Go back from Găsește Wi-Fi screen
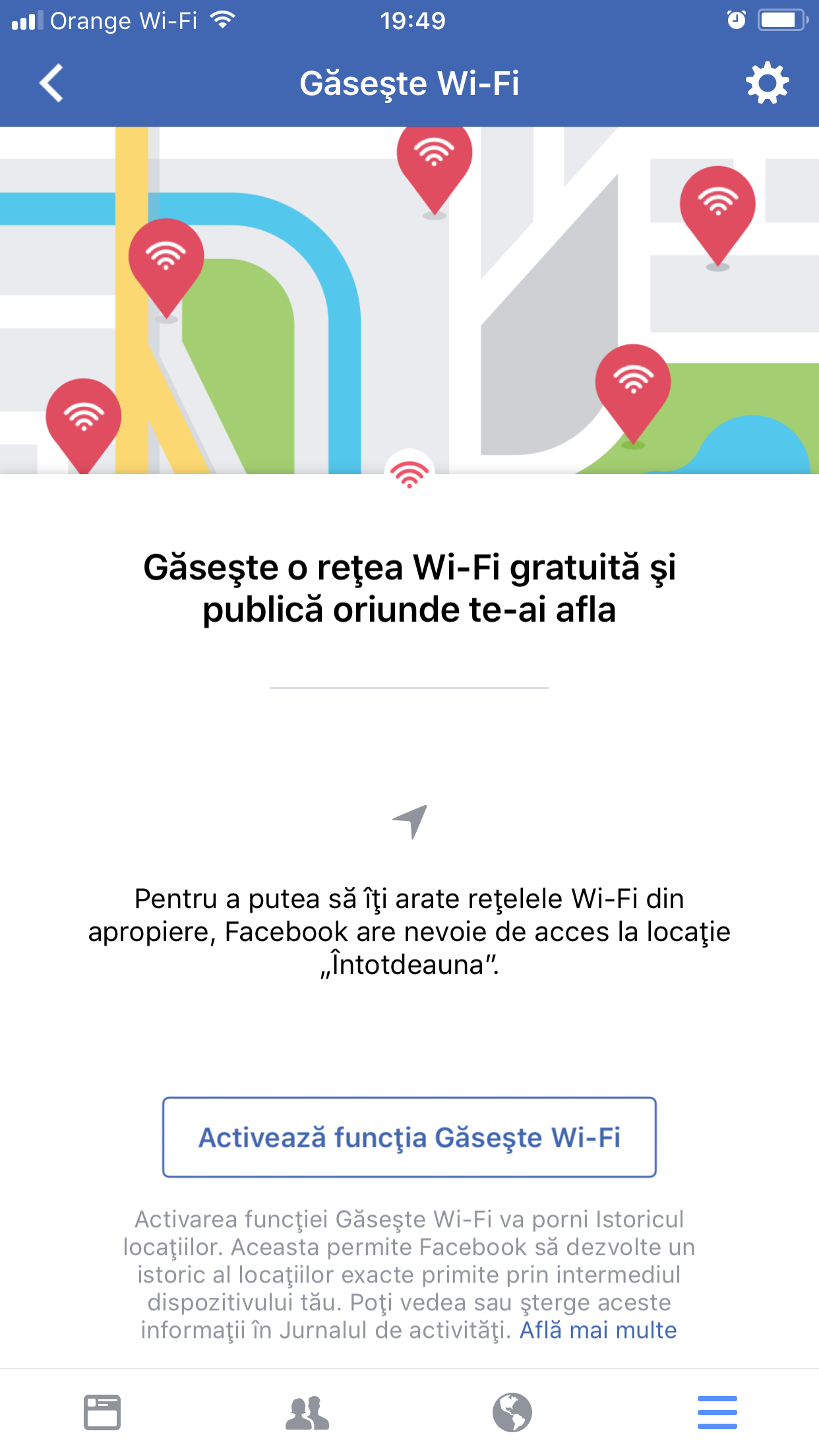The image size is (819, 1456). [51, 83]
